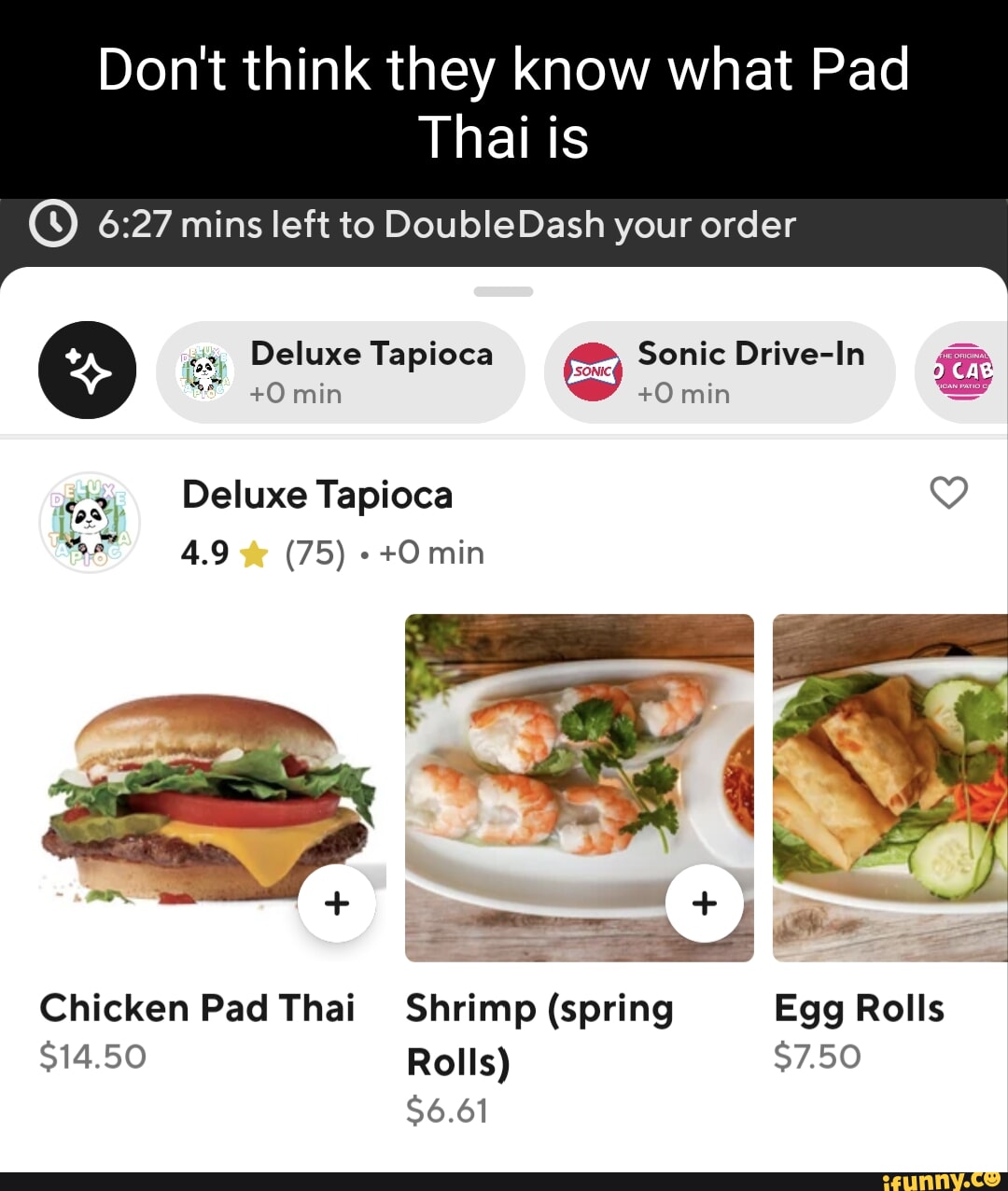The height and width of the screenshot is (1191, 1008).
Task: Add Shrimp spring rolls with the plus button
Action: point(704,903)
